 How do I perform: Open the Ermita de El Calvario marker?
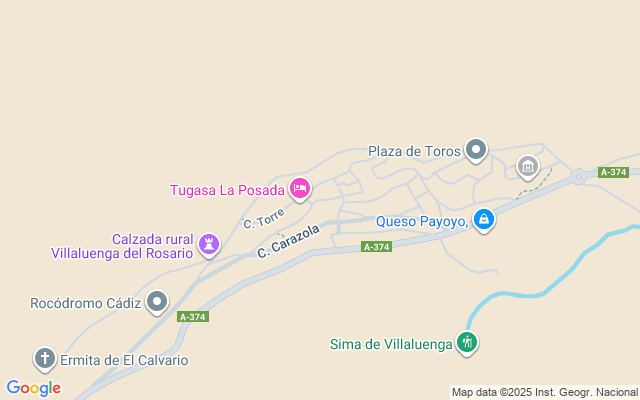coord(44,358)
